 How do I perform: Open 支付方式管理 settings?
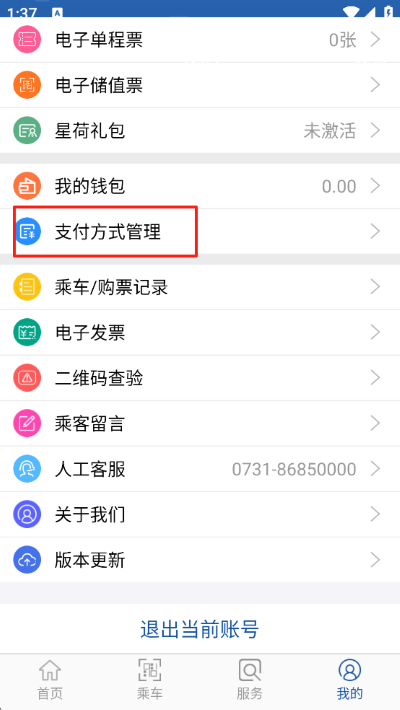tap(200, 232)
